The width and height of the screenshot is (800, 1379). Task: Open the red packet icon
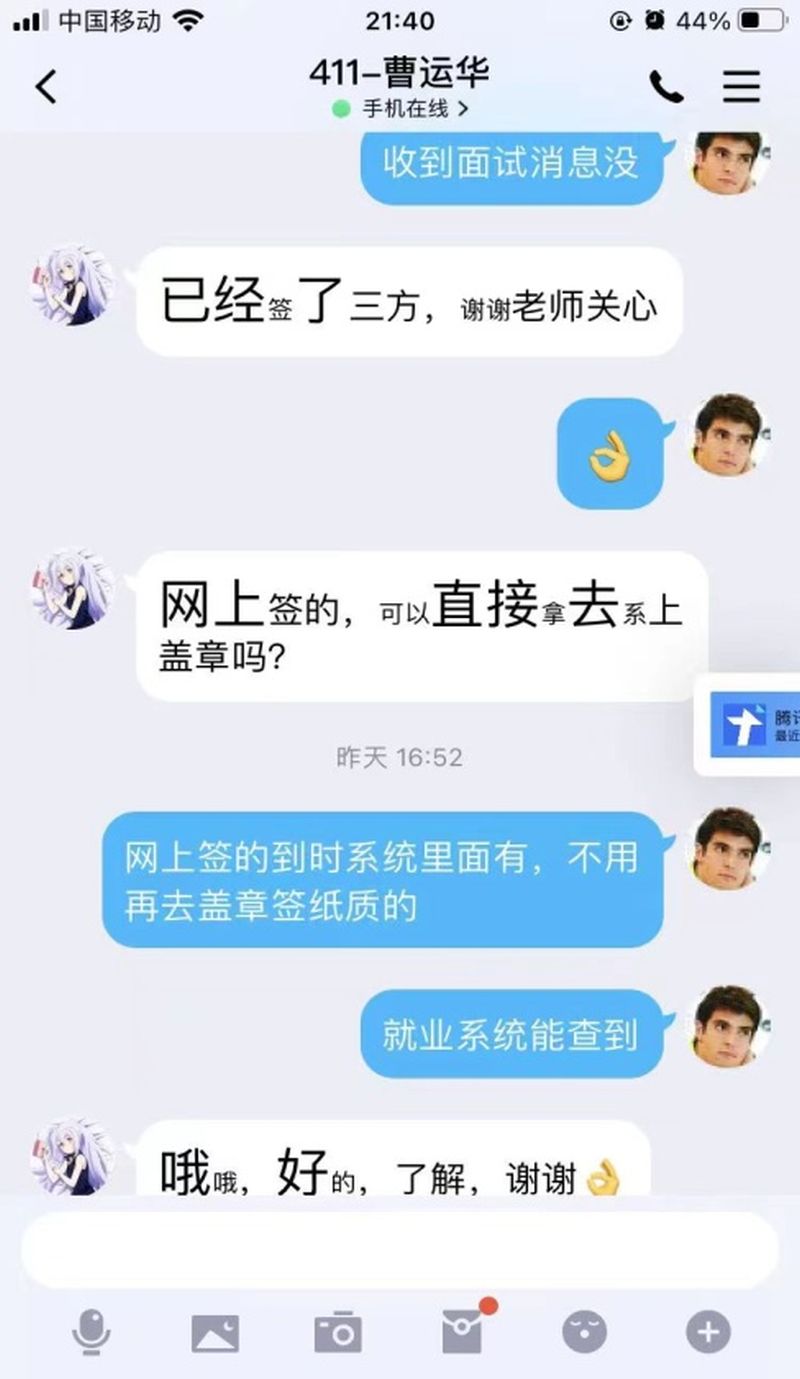(462, 1330)
